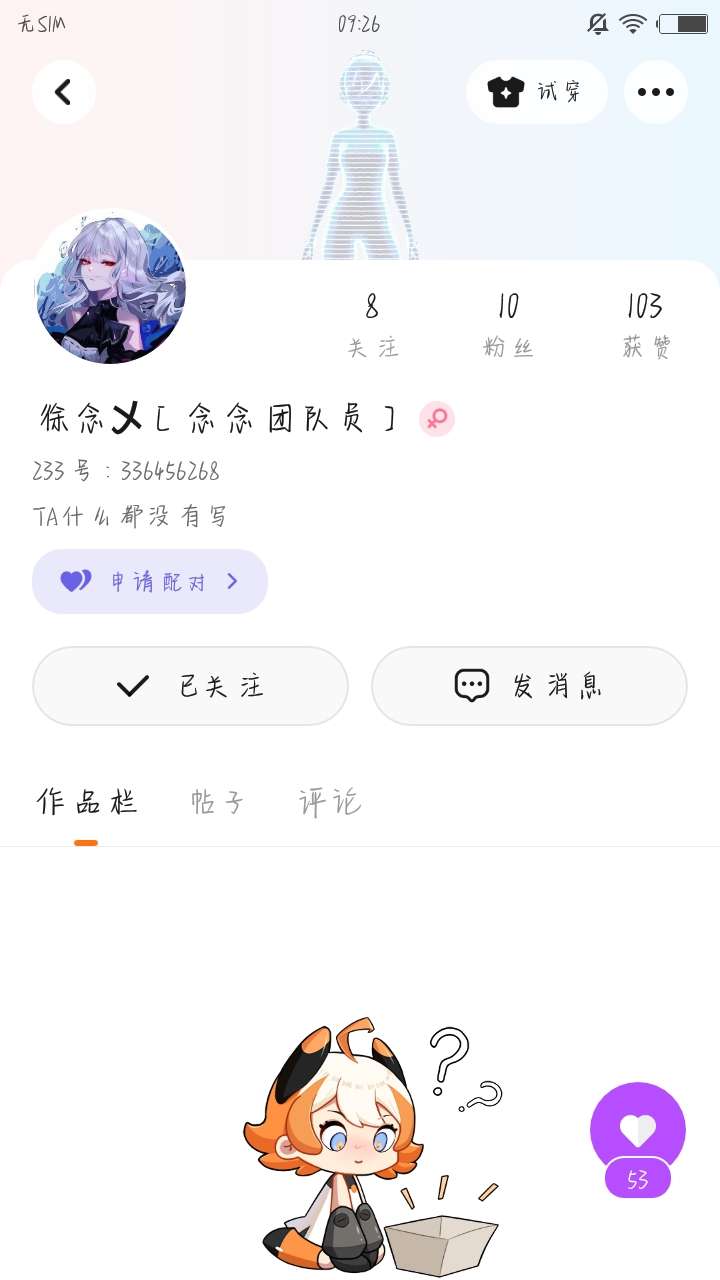Tap the 试穿 try-on button

click(x=536, y=92)
